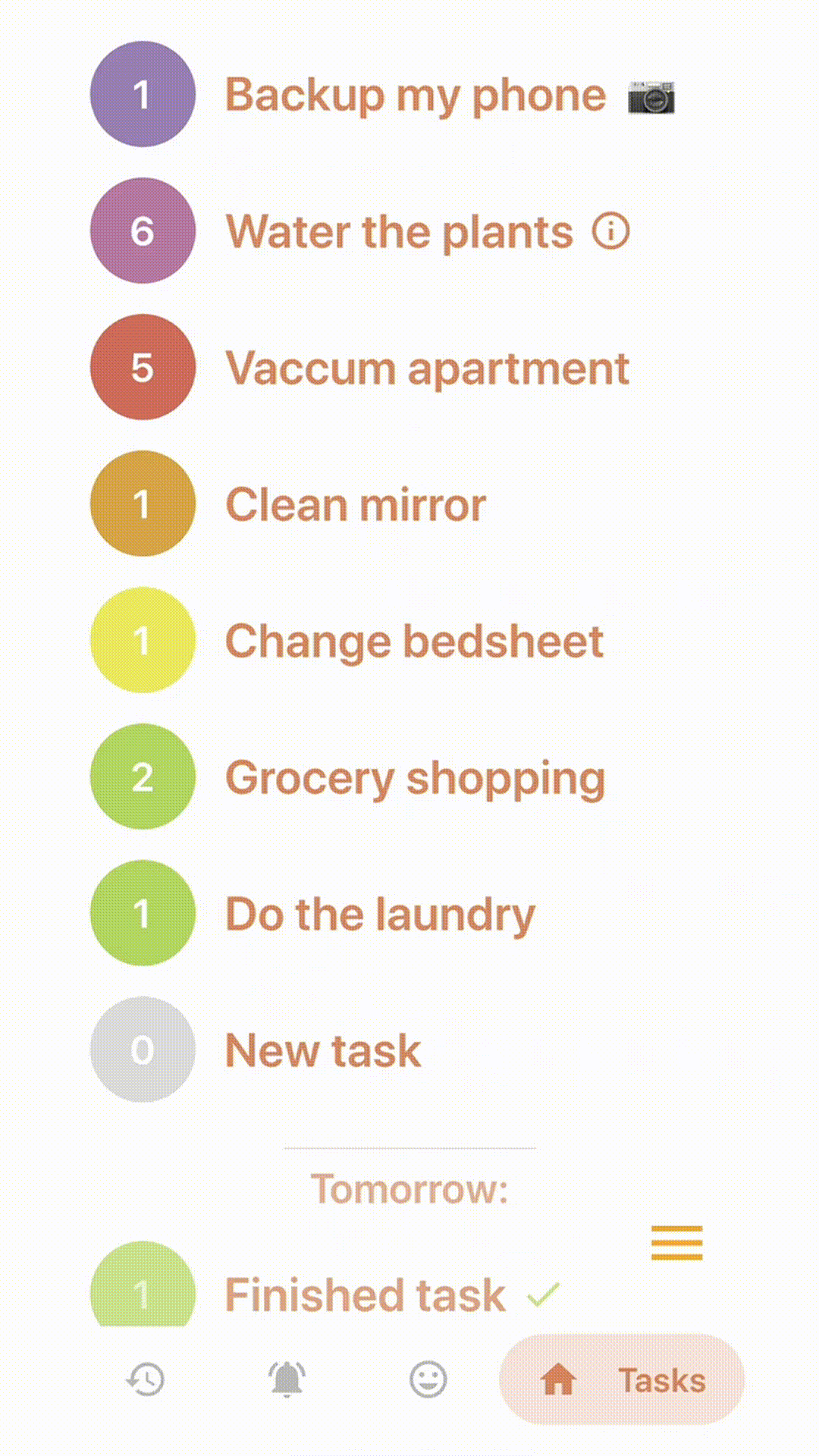Image resolution: width=819 pixels, height=1456 pixels.
Task: Select the Grocery shopping task
Action: pyautogui.click(x=415, y=778)
